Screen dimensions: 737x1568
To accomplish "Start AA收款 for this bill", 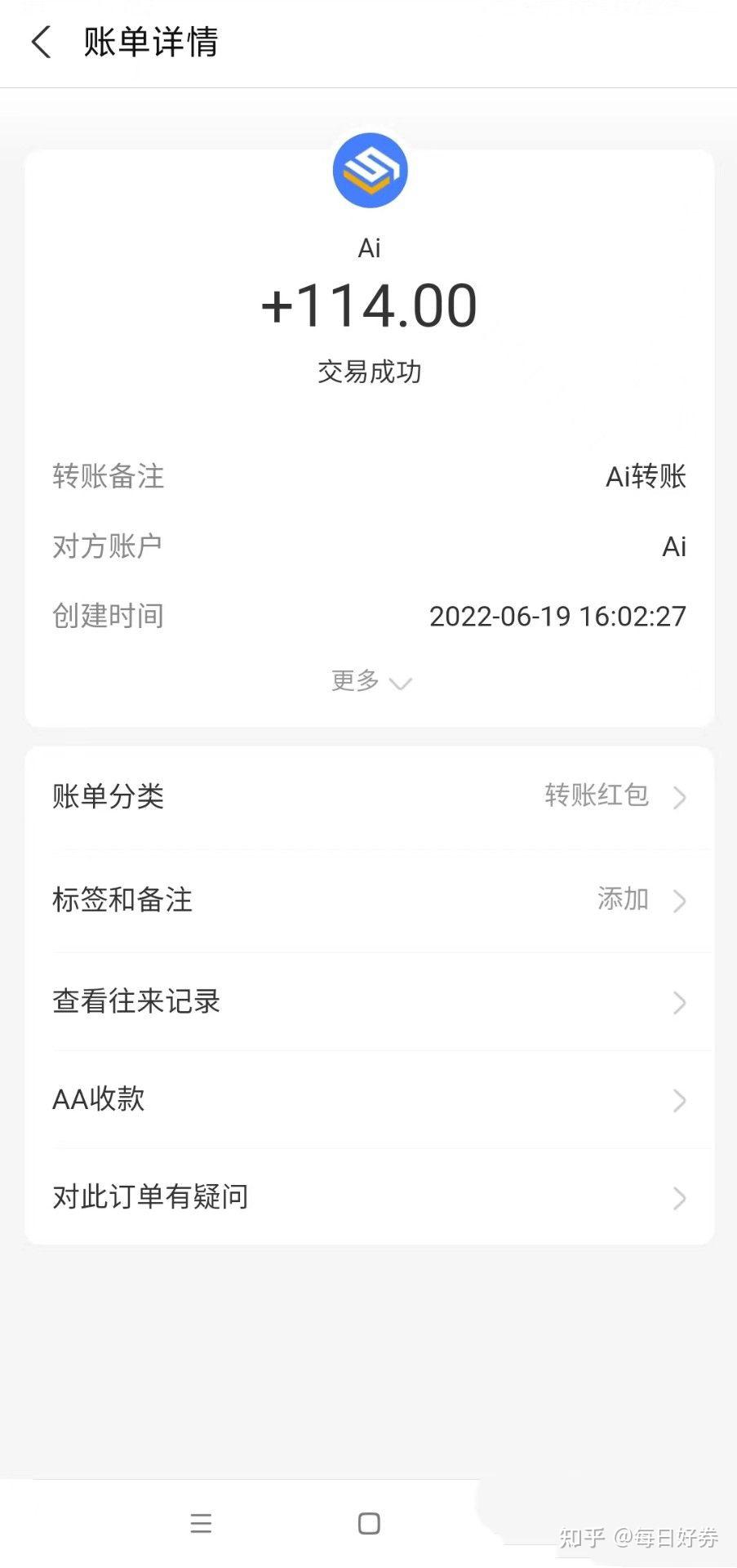I will [x=369, y=1100].
